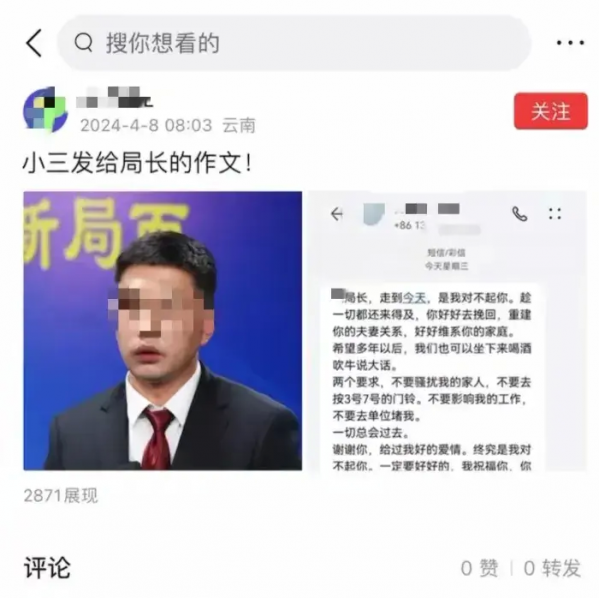Open the post author's avatar
Screen dimensions: 600x598
(45, 110)
